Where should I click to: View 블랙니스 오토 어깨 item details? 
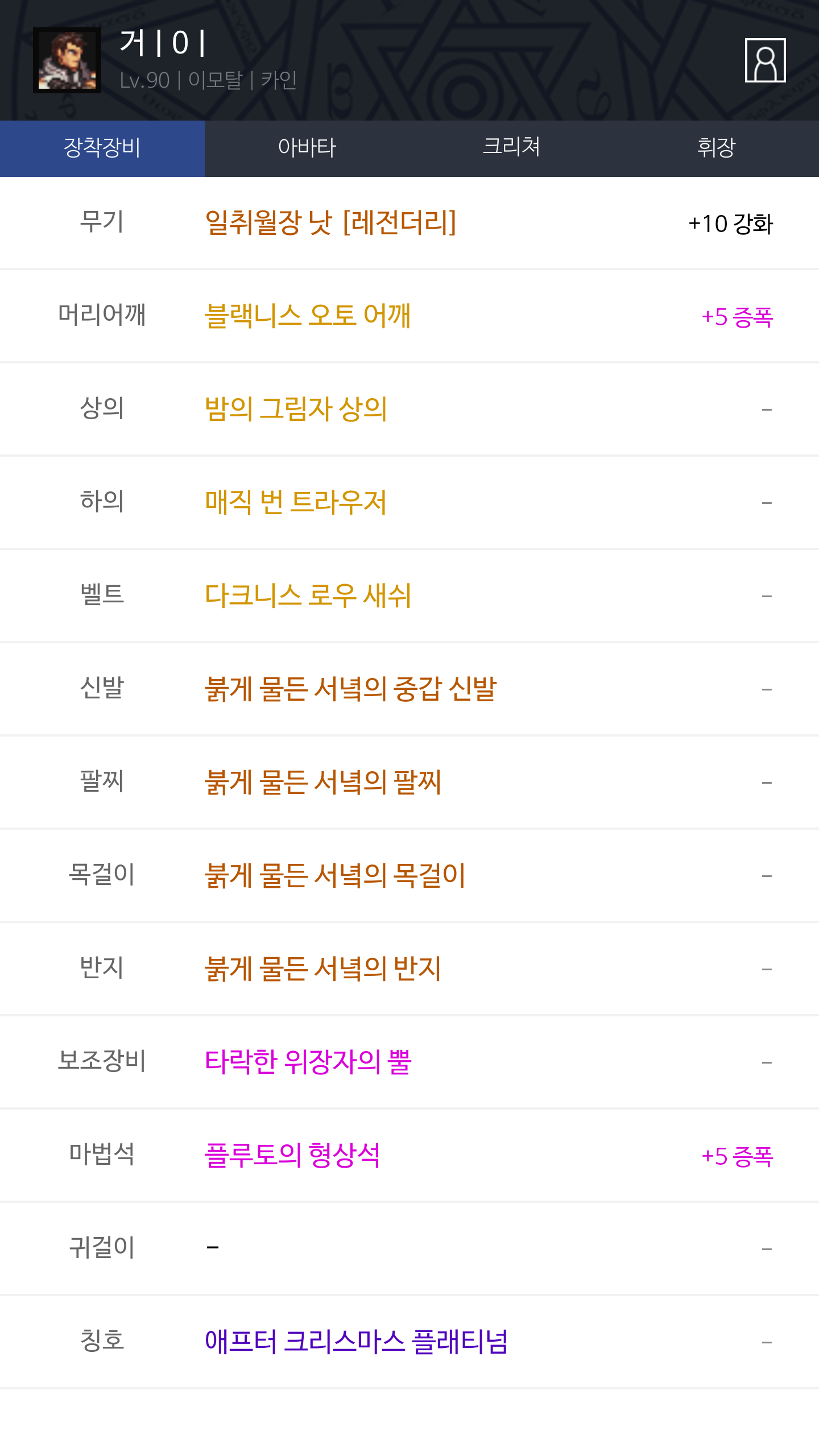308,316
